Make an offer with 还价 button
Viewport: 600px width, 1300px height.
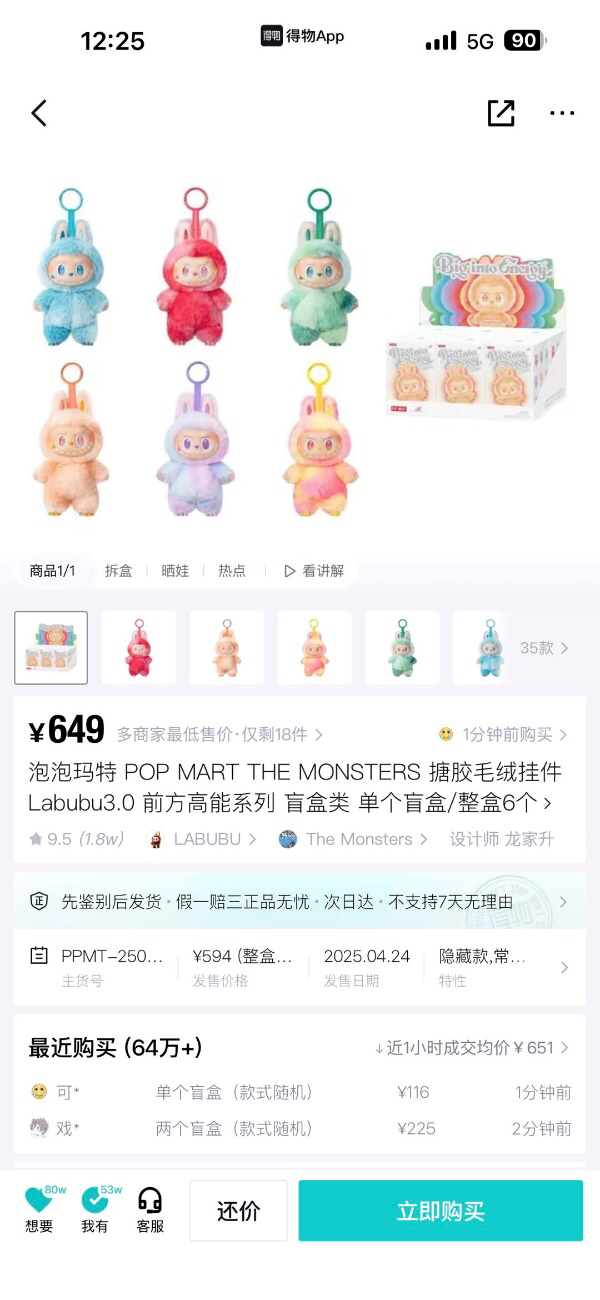tap(238, 1211)
